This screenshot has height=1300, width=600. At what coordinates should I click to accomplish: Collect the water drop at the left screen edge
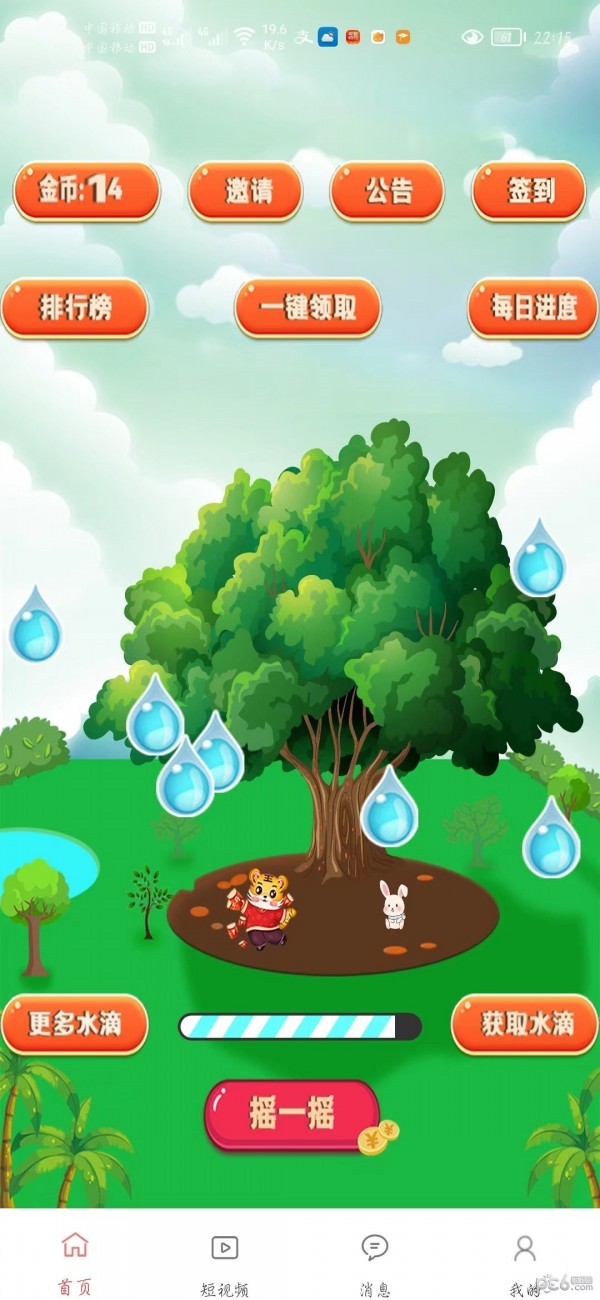click(x=35, y=628)
